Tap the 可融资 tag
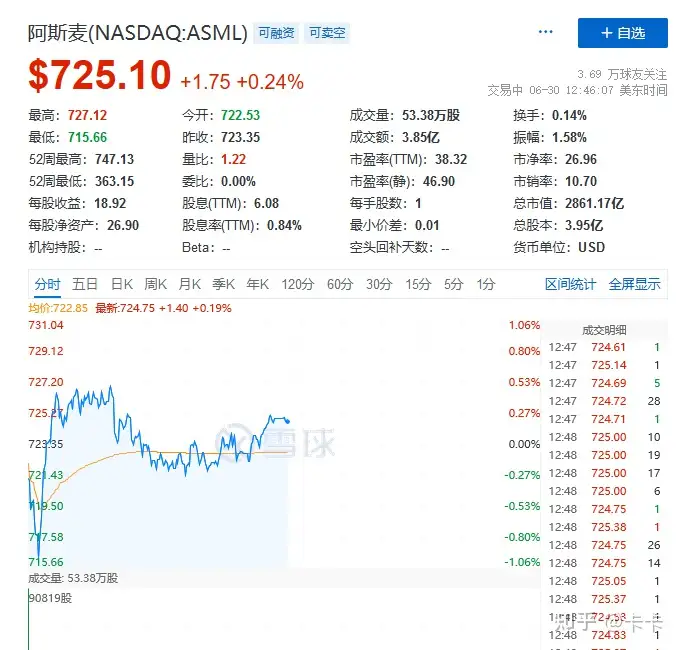680x650 pixels. pos(276,33)
